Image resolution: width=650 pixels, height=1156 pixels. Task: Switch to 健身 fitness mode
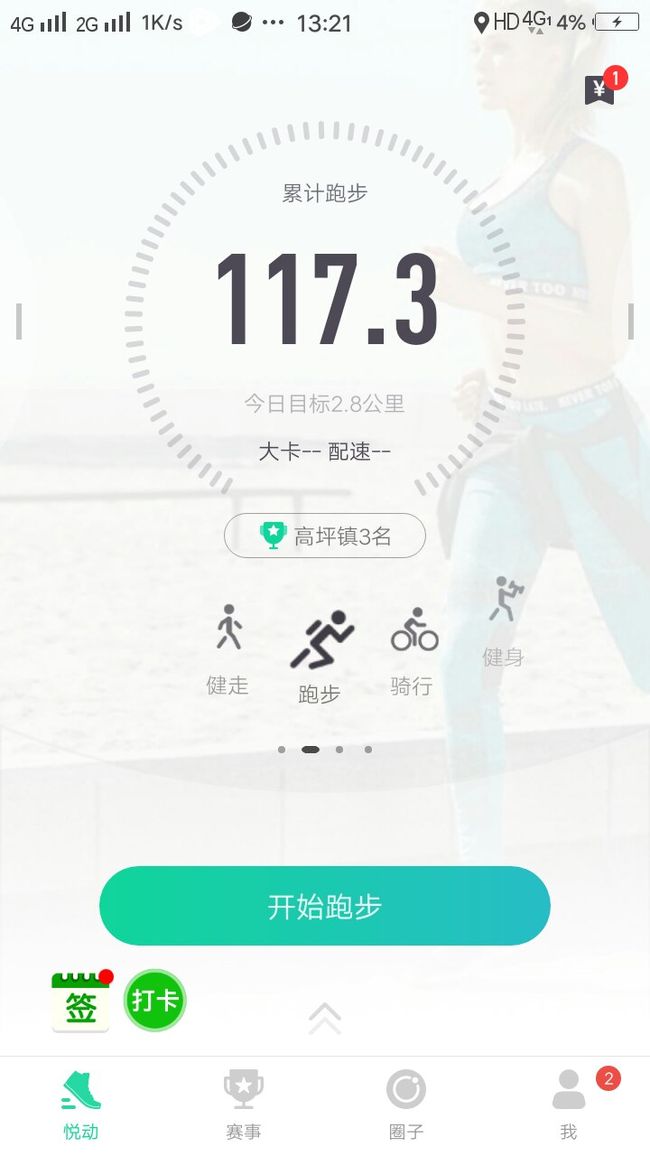pyautogui.click(x=503, y=621)
